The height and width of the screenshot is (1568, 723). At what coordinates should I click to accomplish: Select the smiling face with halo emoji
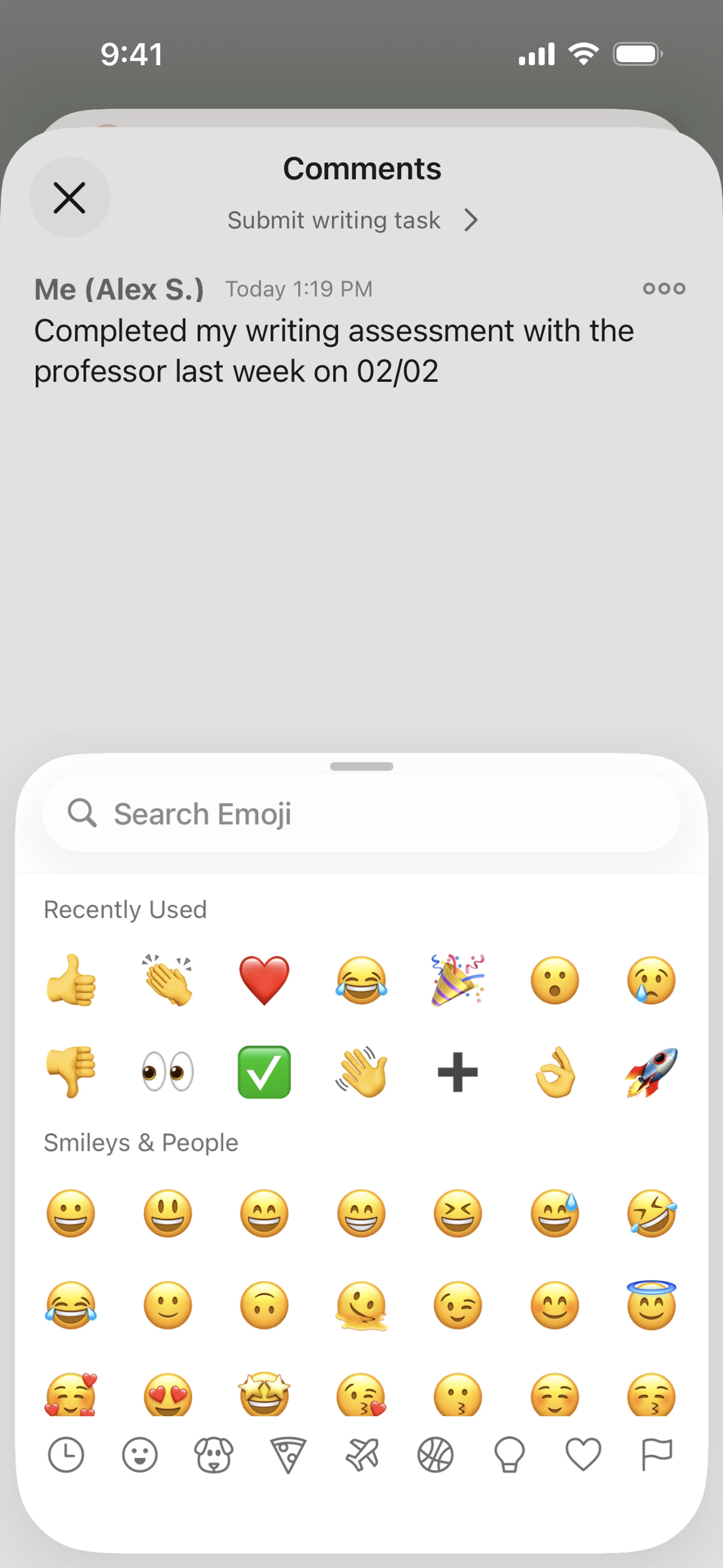[651, 1304]
